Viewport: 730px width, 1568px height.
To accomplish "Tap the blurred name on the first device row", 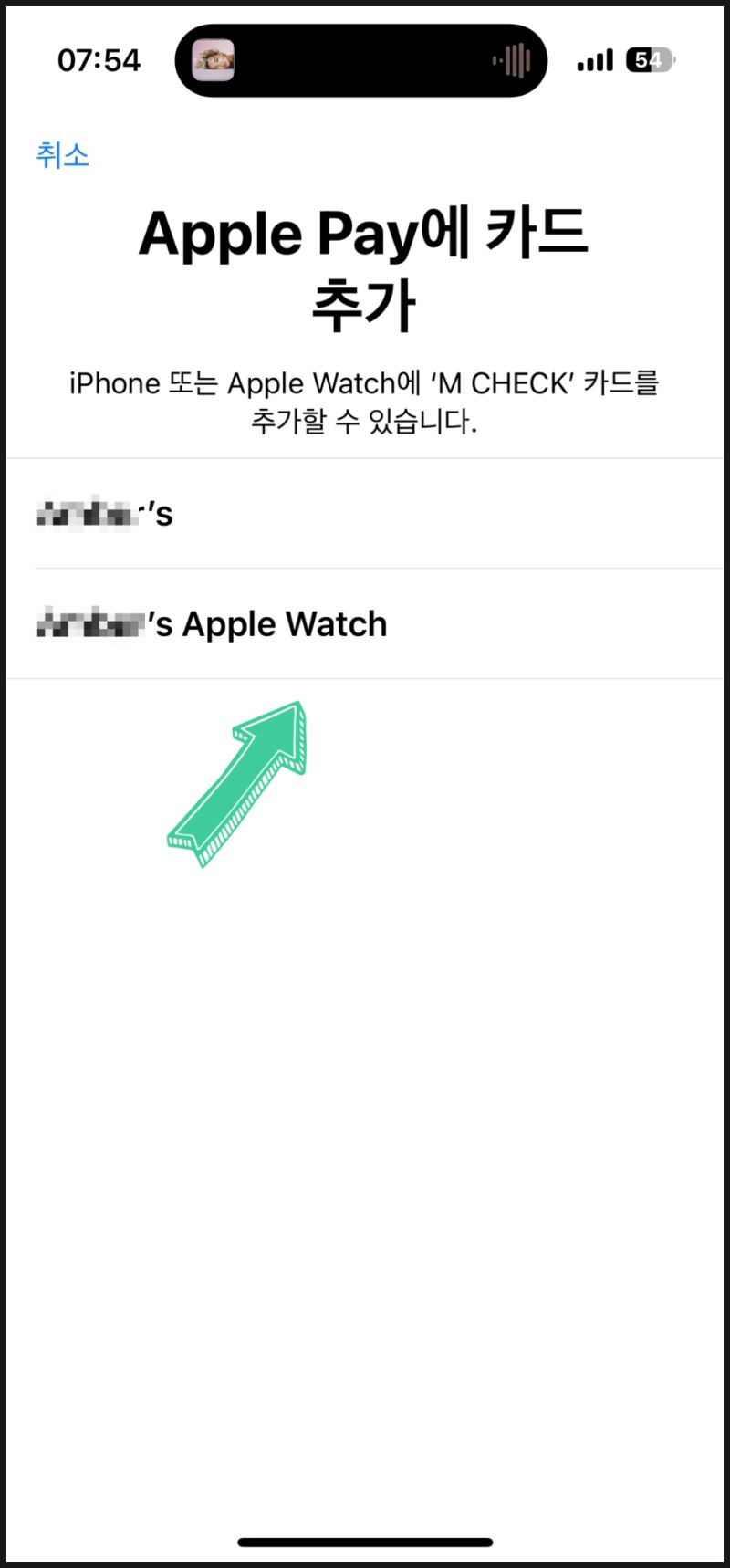I will tap(87, 512).
